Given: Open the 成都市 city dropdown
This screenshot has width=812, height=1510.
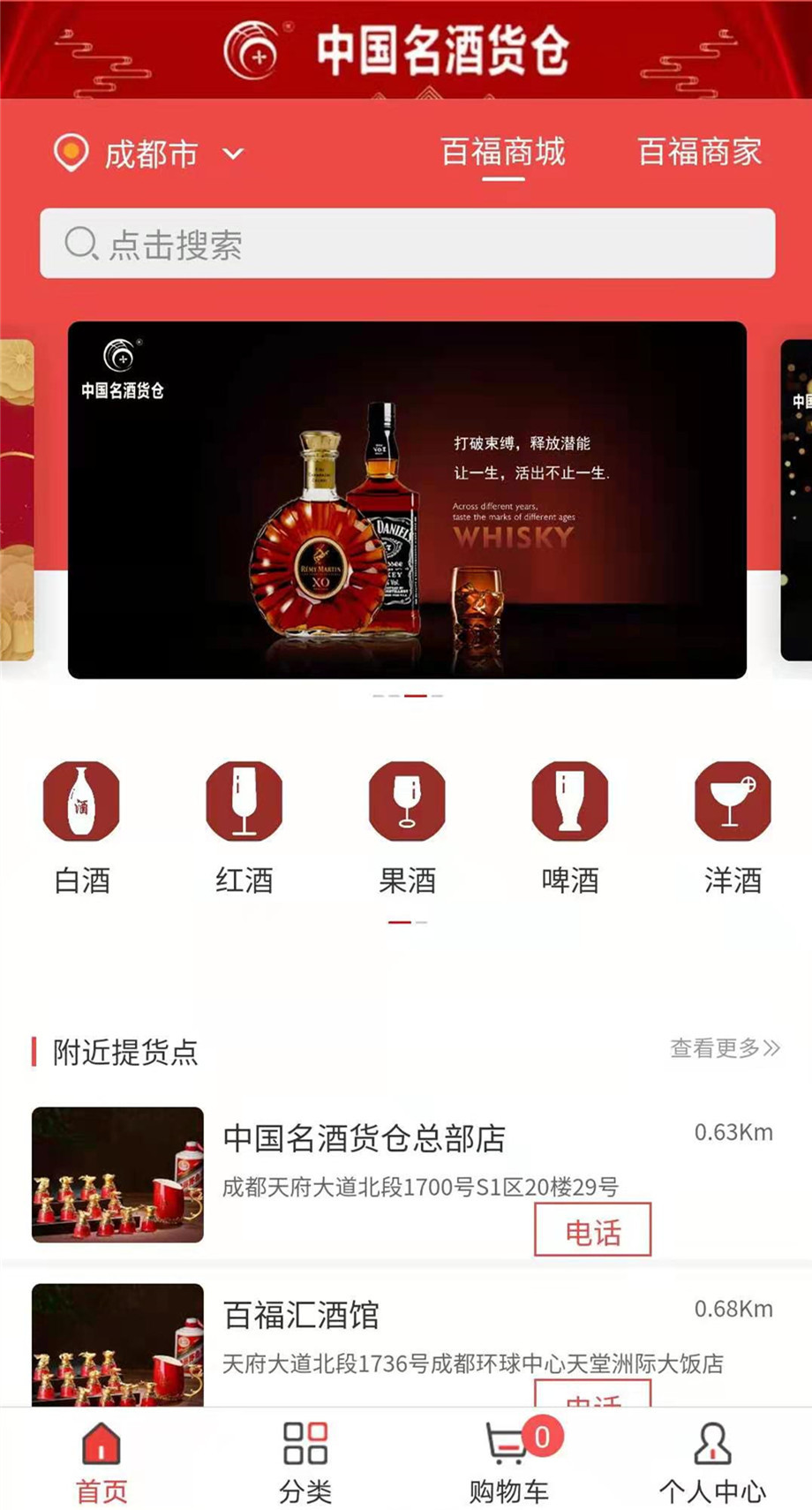Looking at the screenshot, I should coord(150,154).
